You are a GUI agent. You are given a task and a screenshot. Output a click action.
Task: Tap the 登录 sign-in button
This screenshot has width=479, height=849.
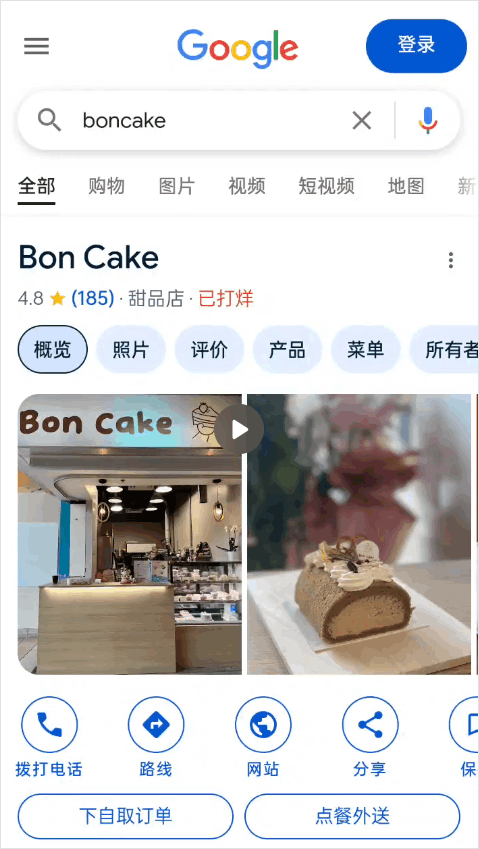click(416, 46)
